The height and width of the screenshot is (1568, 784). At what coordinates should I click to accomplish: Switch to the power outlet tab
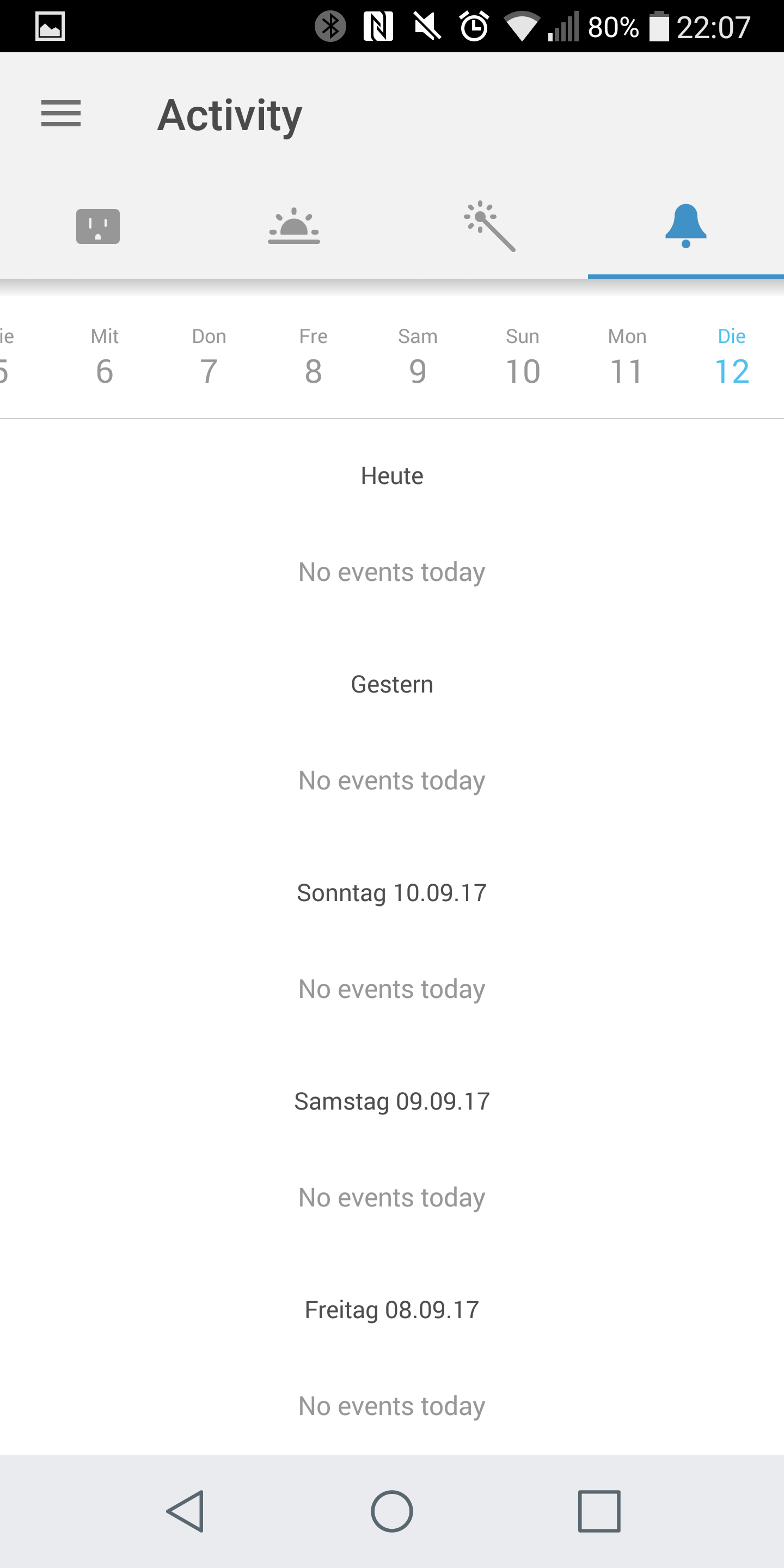(x=98, y=227)
